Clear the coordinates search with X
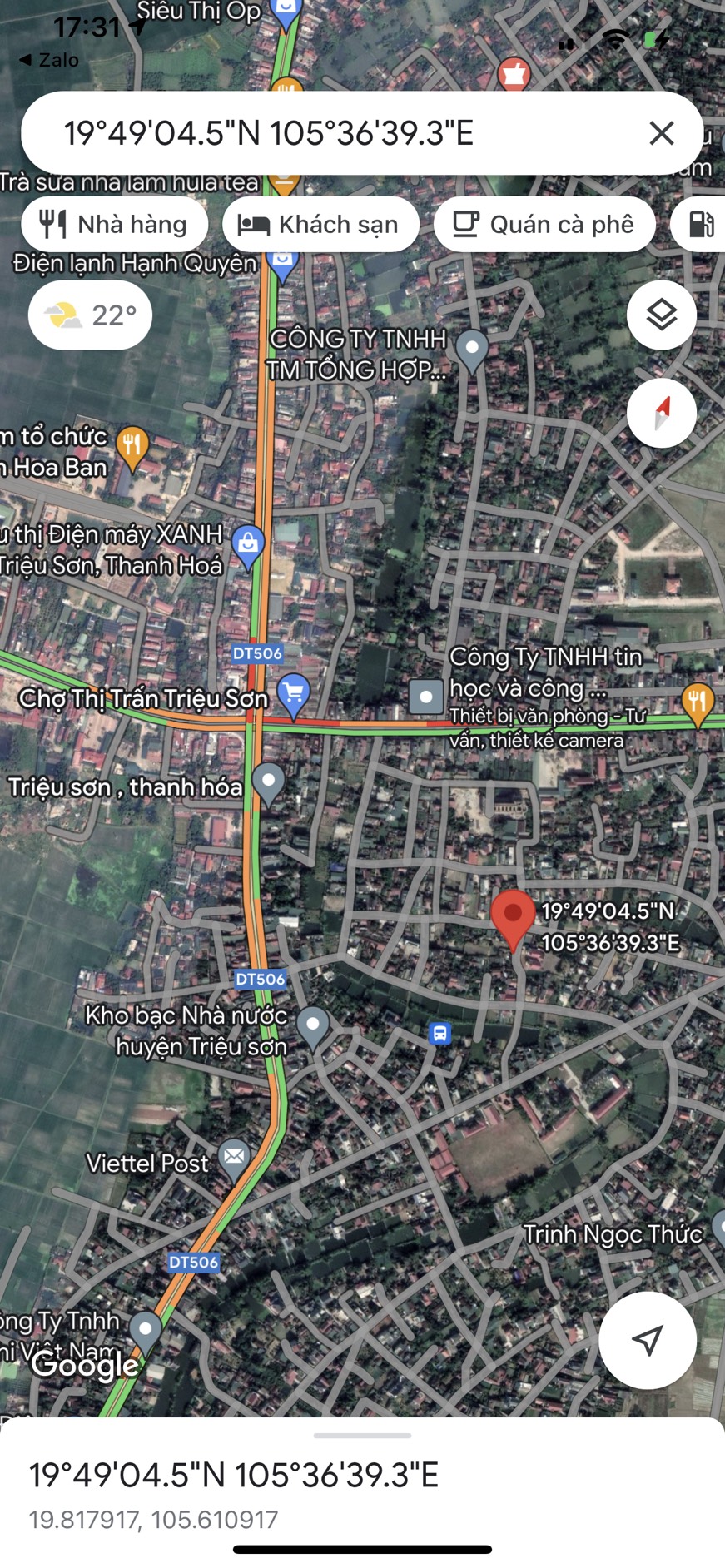 [661, 133]
